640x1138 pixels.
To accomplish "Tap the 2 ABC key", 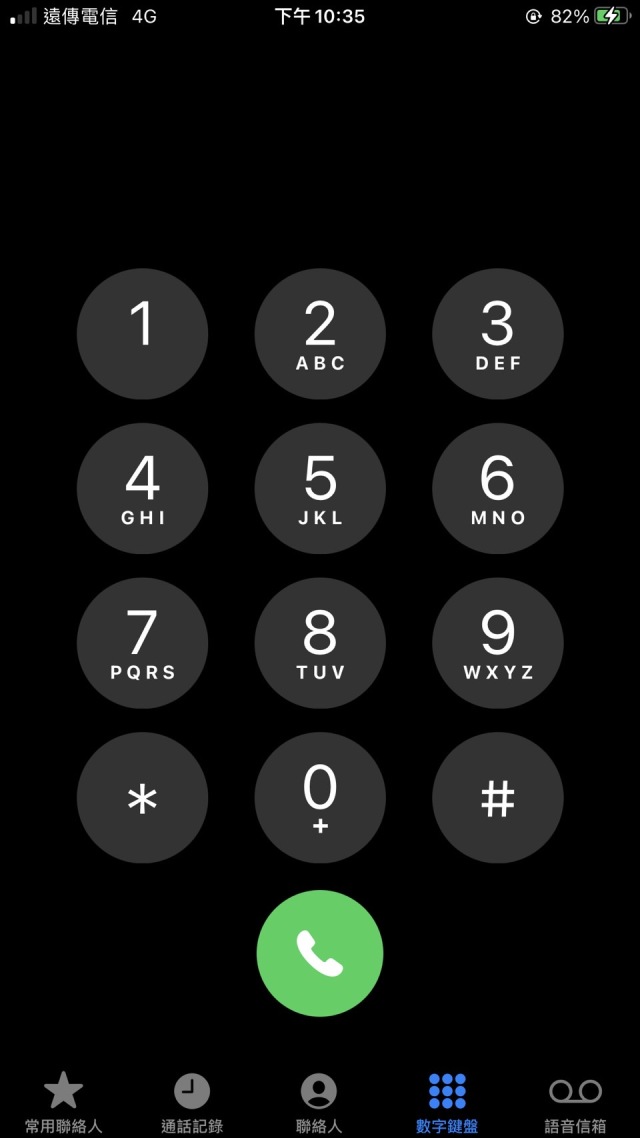I will [x=320, y=334].
